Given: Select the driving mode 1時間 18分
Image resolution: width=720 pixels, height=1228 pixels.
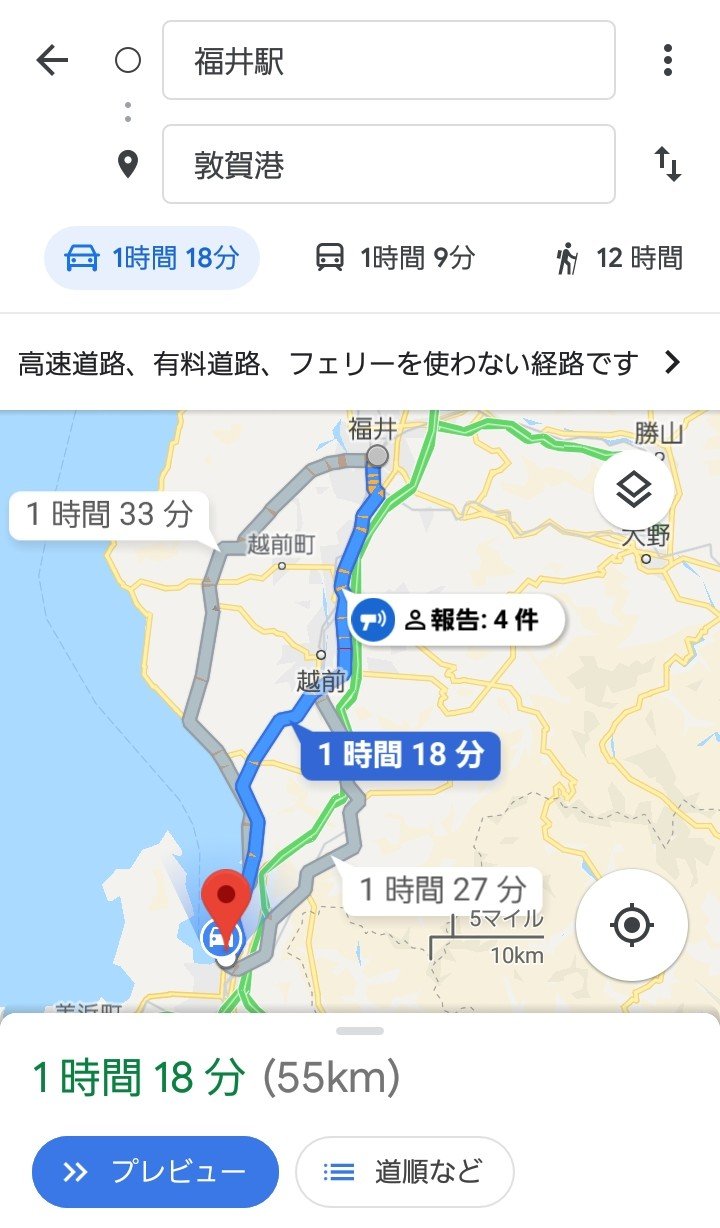Looking at the screenshot, I should tap(152, 258).
